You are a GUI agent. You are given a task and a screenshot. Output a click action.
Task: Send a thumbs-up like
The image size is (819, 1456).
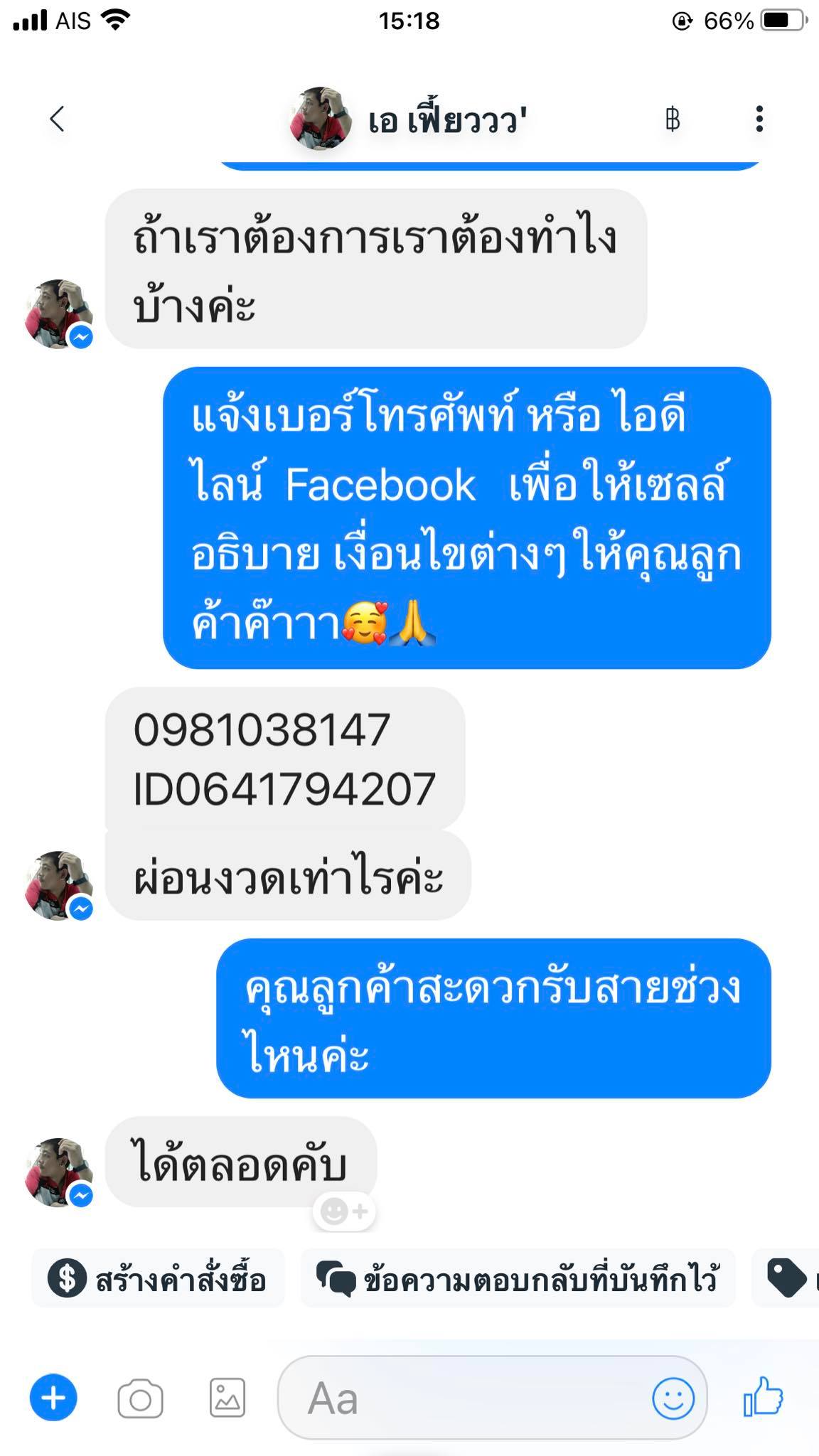(763, 1397)
